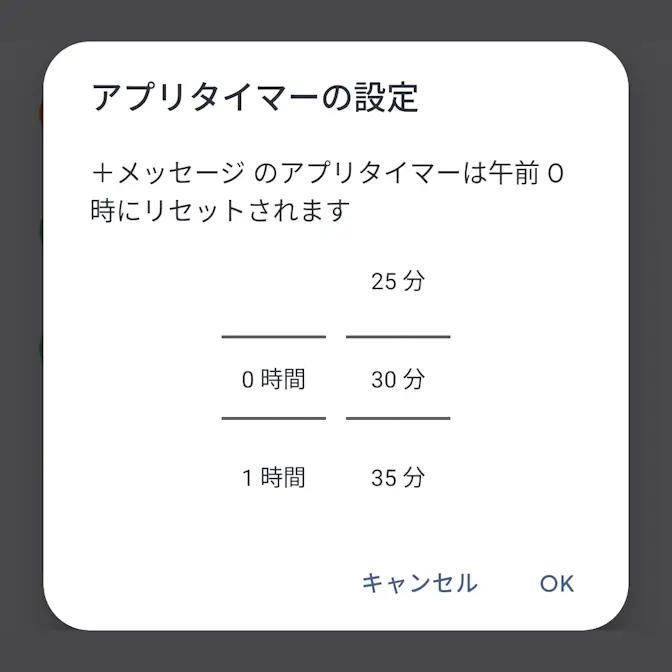Tap the 0 時間 hours field

point(273,380)
